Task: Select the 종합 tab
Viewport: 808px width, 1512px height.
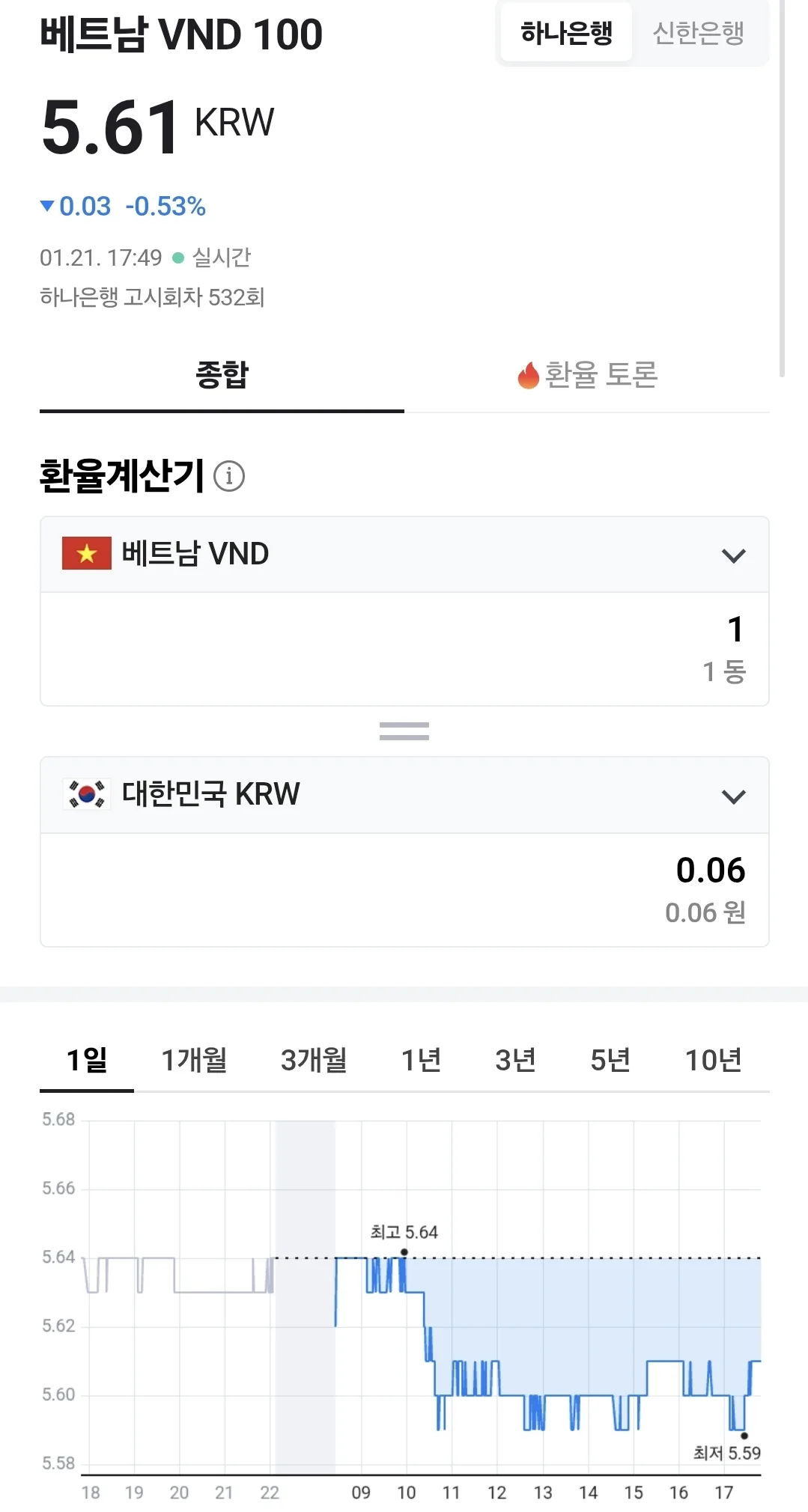Action: [x=222, y=374]
